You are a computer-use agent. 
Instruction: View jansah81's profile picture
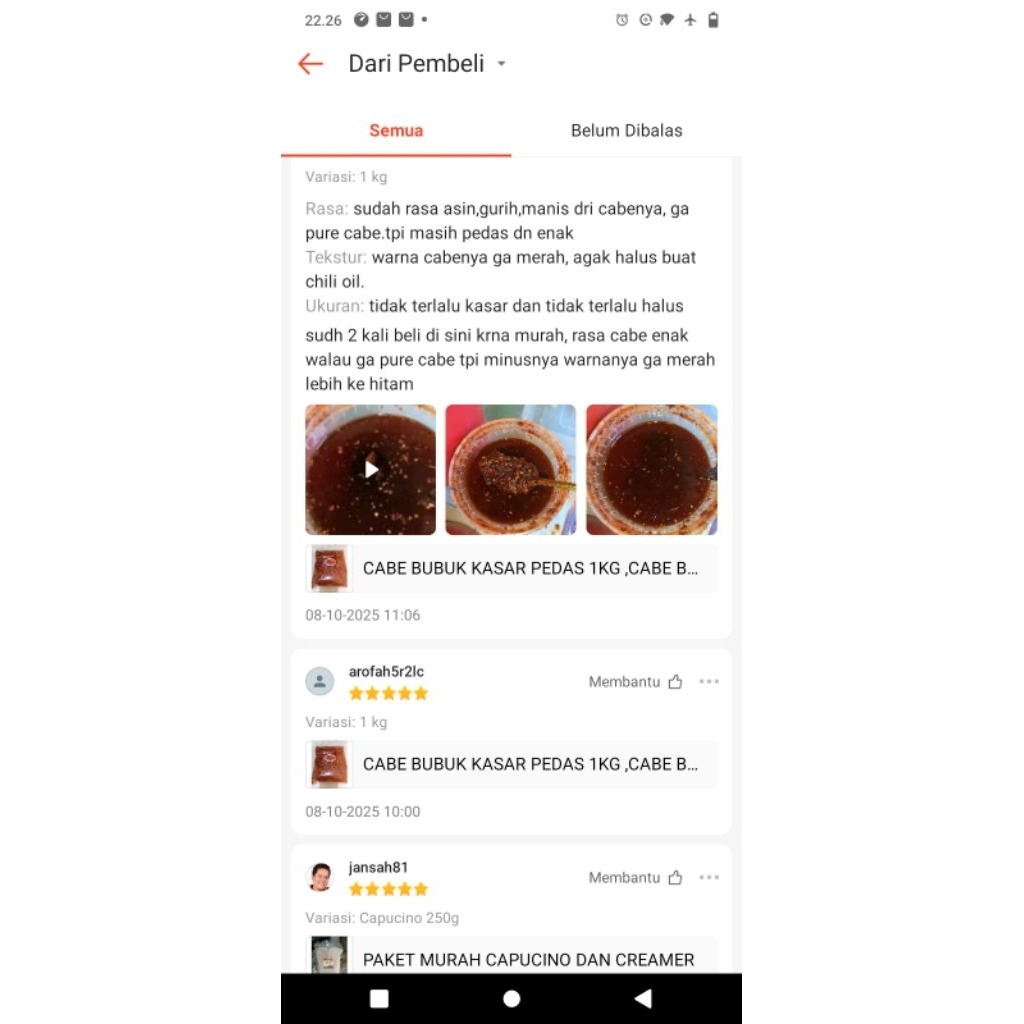319,877
